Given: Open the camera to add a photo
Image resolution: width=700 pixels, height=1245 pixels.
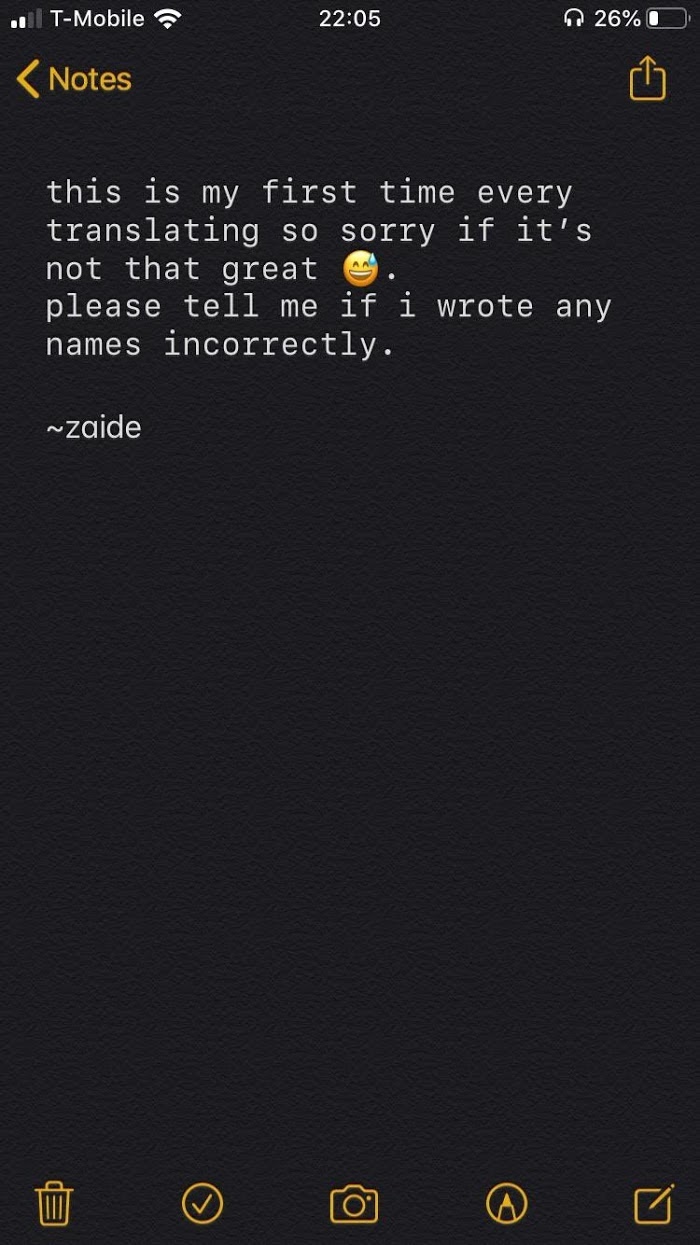Looking at the screenshot, I should pos(354,1204).
